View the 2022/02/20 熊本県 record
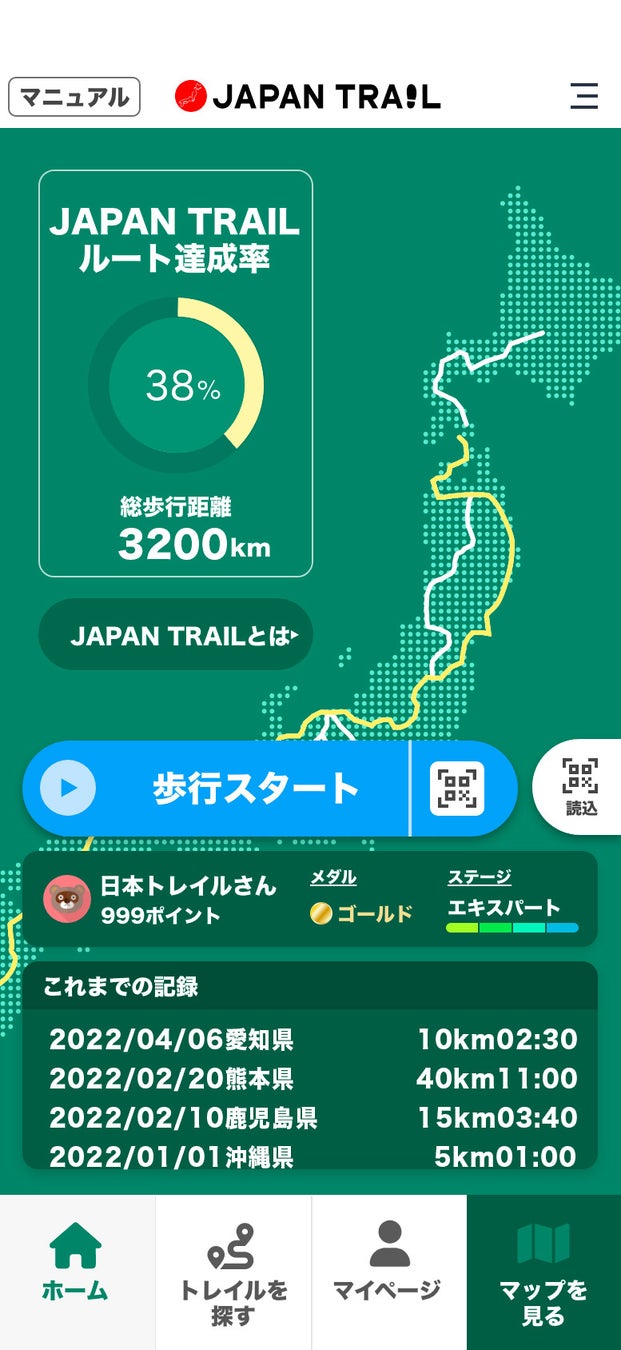This screenshot has width=621, height=1350. (310, 1079)
